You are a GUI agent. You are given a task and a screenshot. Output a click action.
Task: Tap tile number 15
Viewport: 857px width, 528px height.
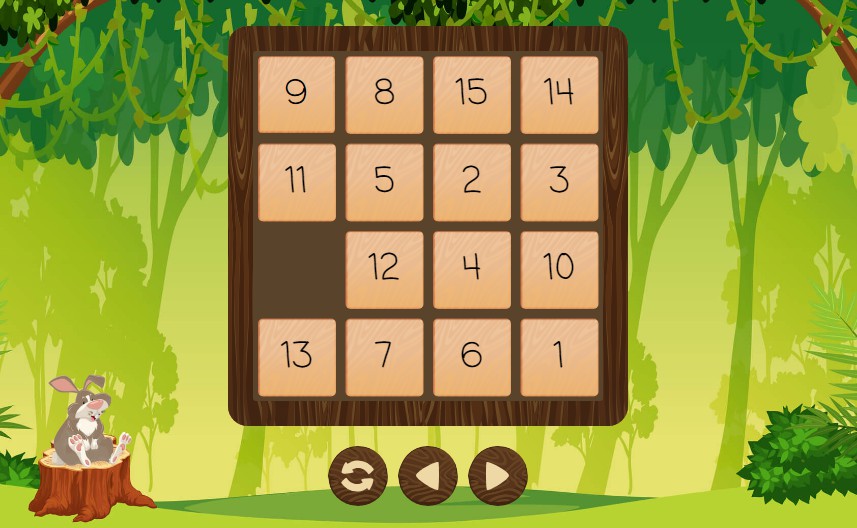click(x=471, y=94)
